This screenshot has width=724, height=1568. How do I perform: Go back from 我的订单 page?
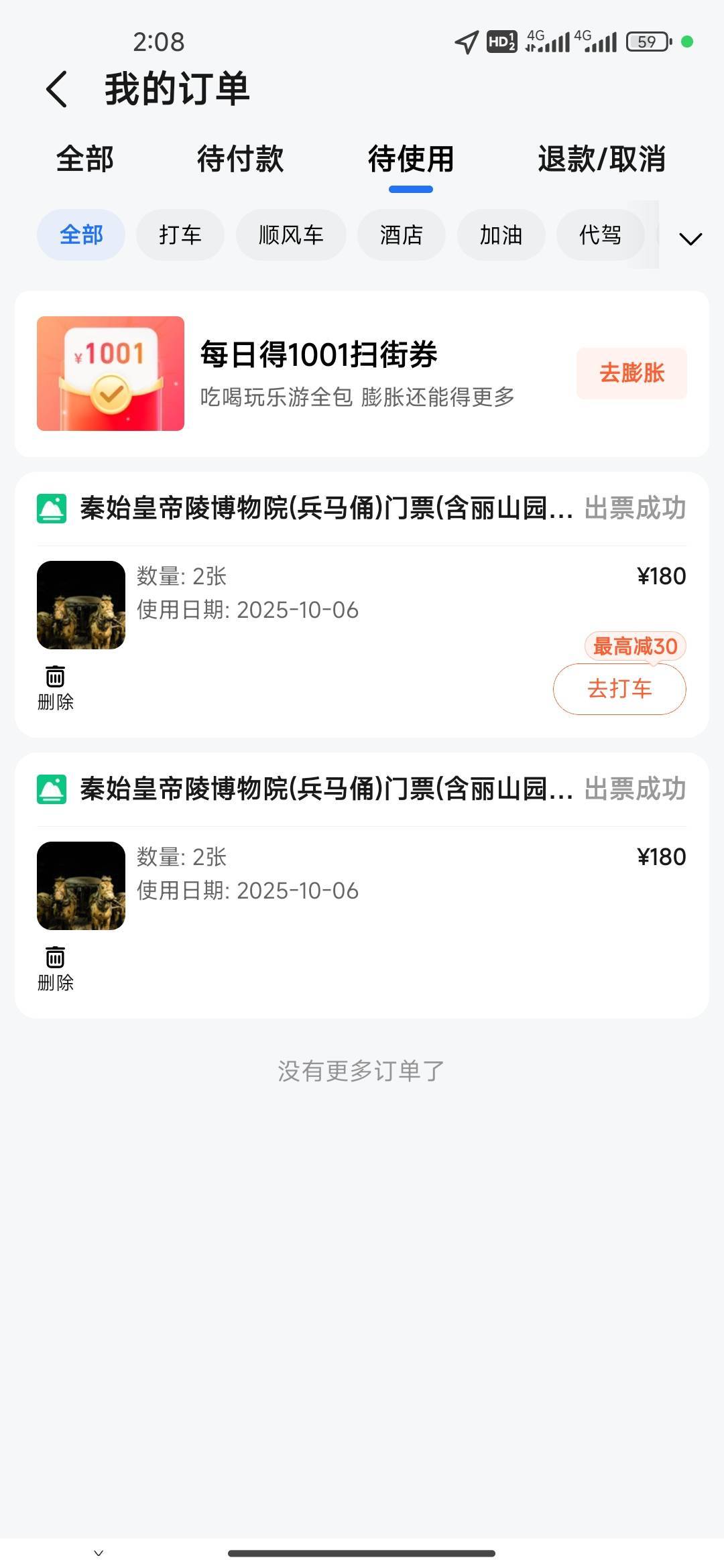(x=57, y=89)
